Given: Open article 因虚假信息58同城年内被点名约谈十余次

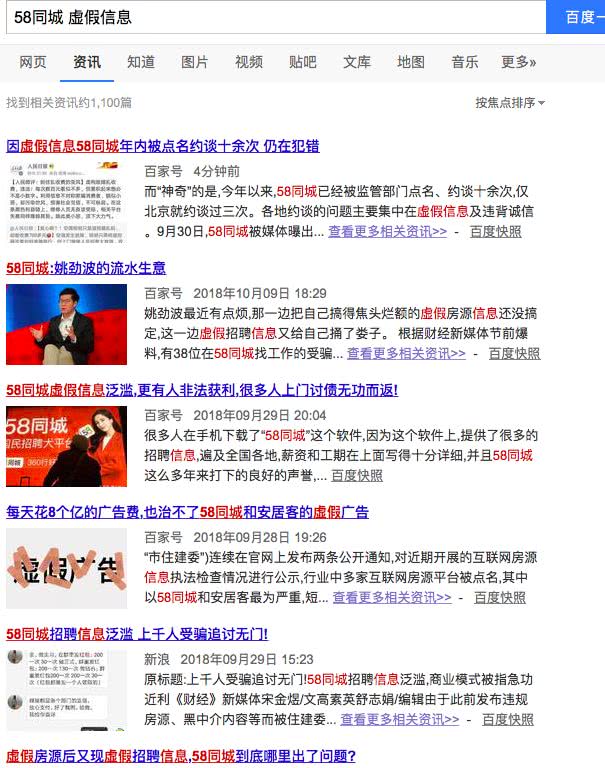Looking at the screenshot, I should [x=163, y=146].
